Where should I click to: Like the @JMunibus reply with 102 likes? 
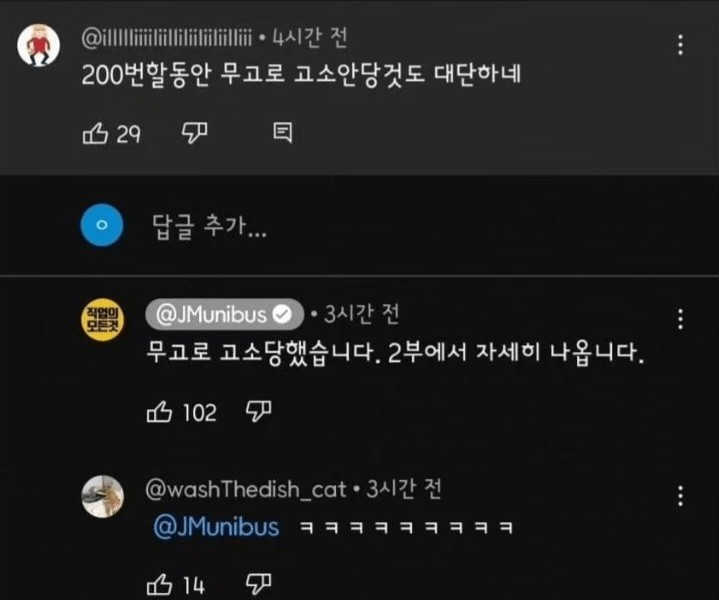click(159, 411)
